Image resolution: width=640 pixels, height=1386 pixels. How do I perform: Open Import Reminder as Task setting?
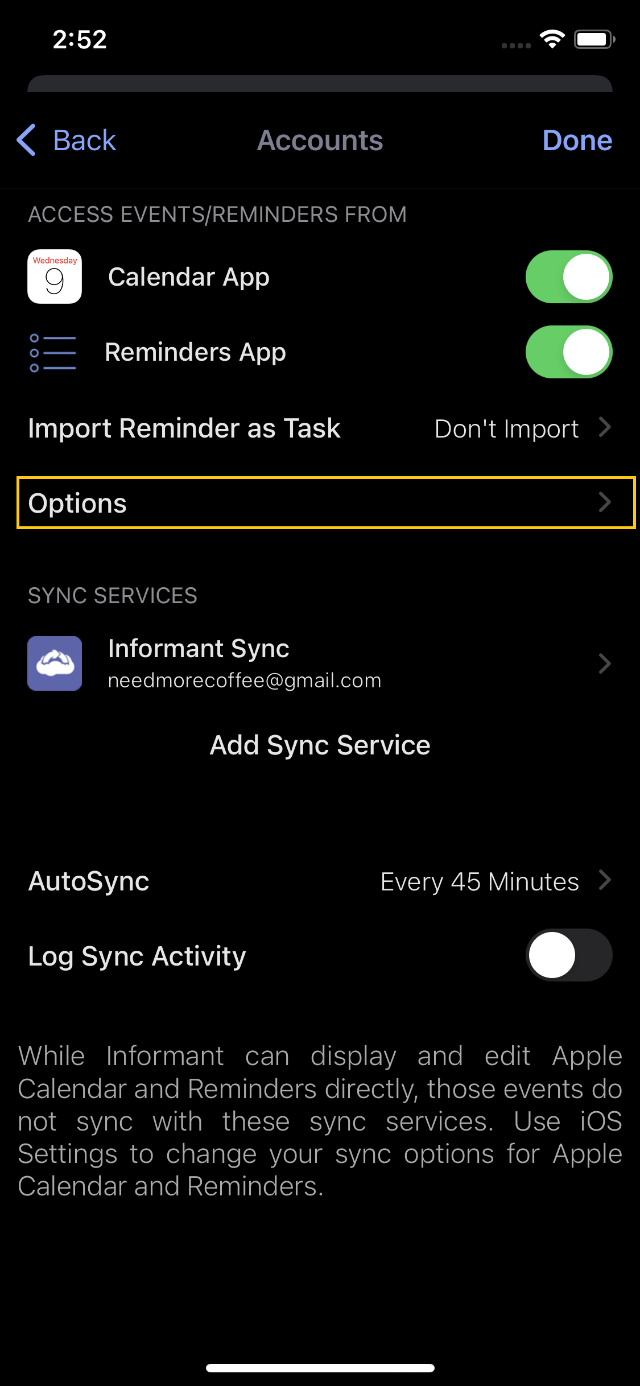point(320,429)
